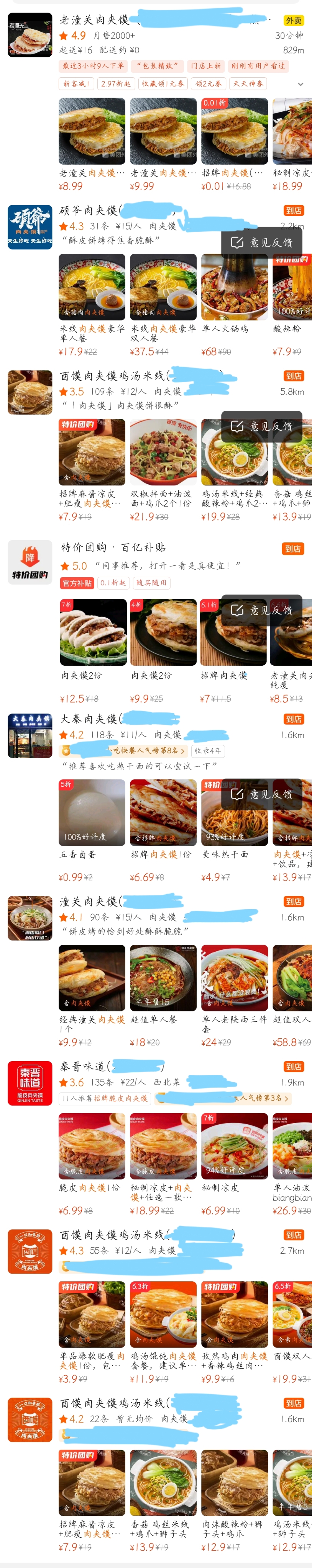
Task: Expand the coupon tags of 老潼关肉夹馍
Action: point(300,84)
